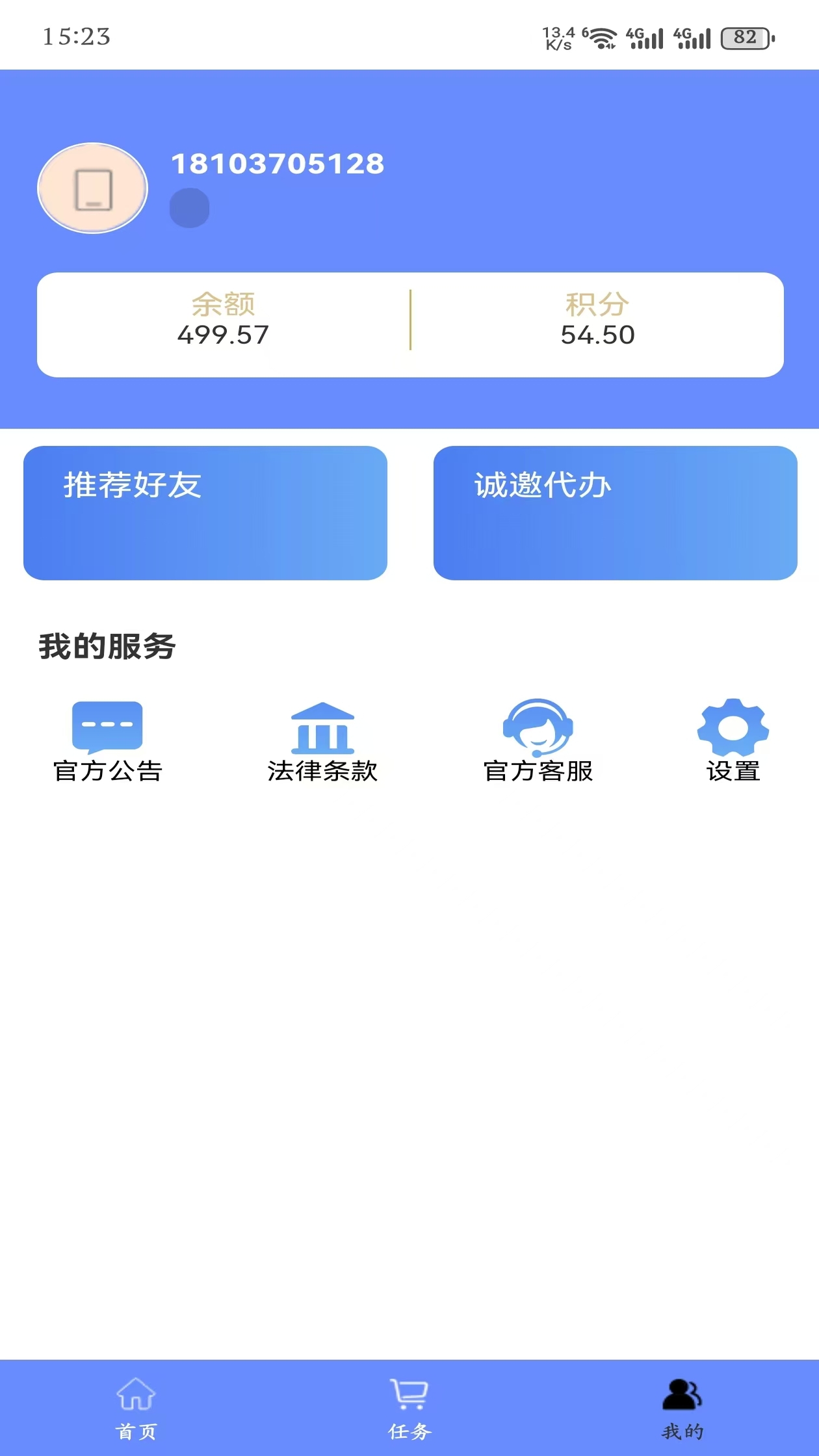This screenshot has width=819, height=1456.
Task: Tap the user avatar circle
Action: click(x=94, y=188)
